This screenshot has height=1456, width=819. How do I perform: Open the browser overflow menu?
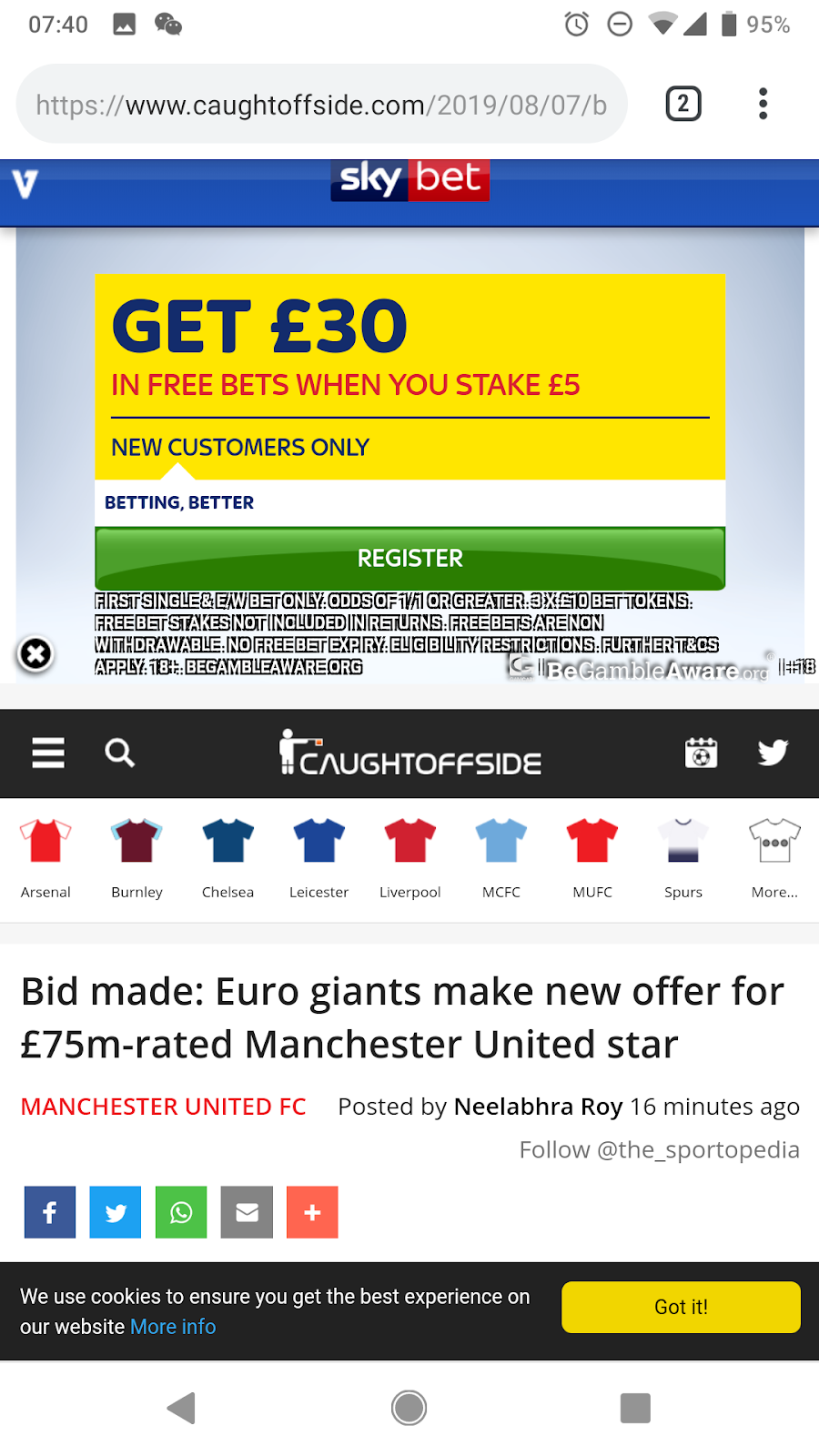pos(763,104)
